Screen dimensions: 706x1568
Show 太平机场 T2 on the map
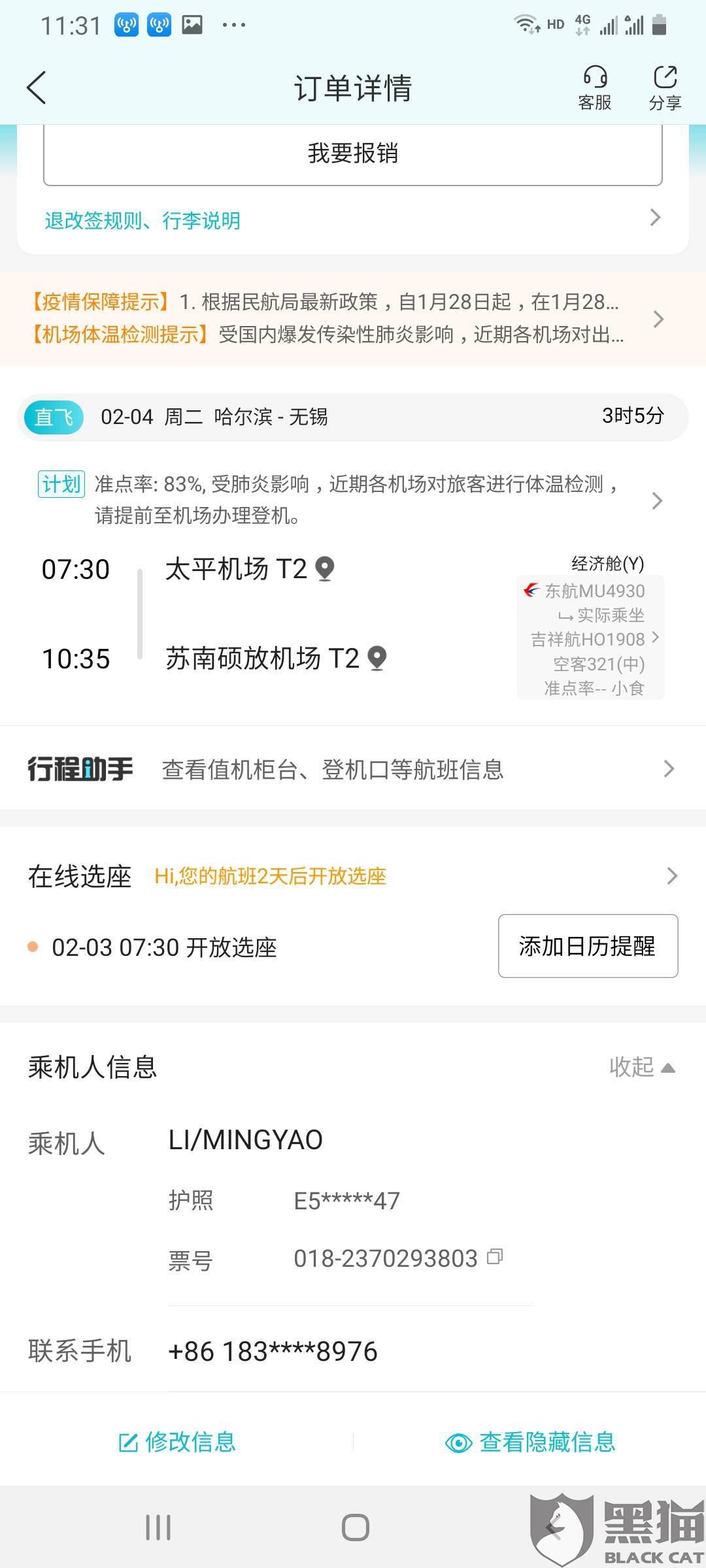(x=325, y=568)
